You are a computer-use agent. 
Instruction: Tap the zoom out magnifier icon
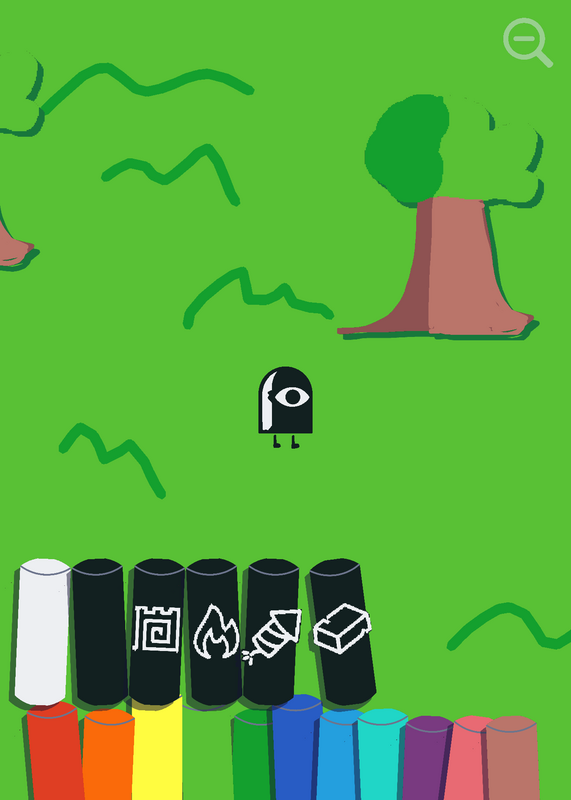click(527, 42)
